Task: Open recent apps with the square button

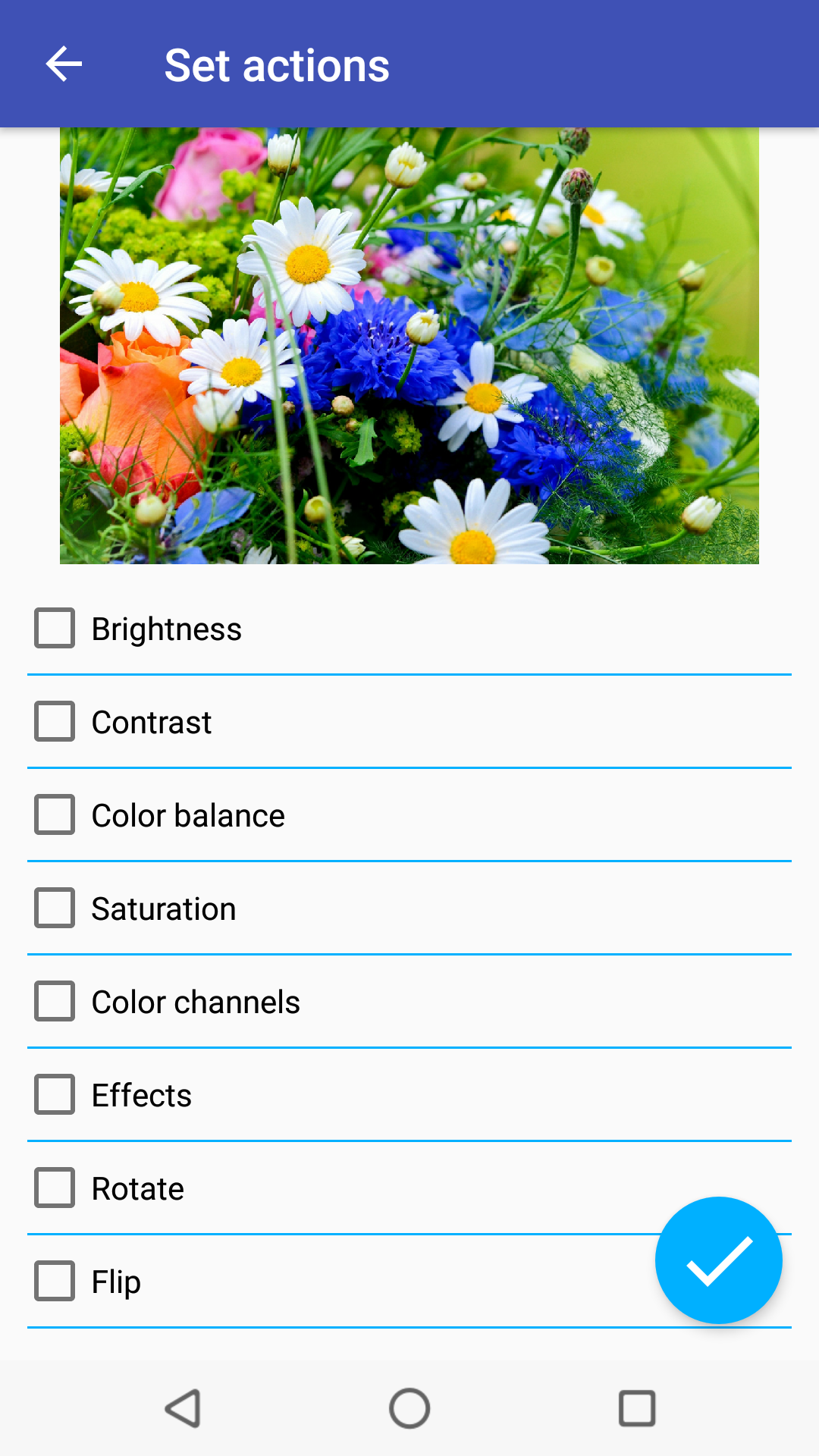Action: tap(635, 1408)
